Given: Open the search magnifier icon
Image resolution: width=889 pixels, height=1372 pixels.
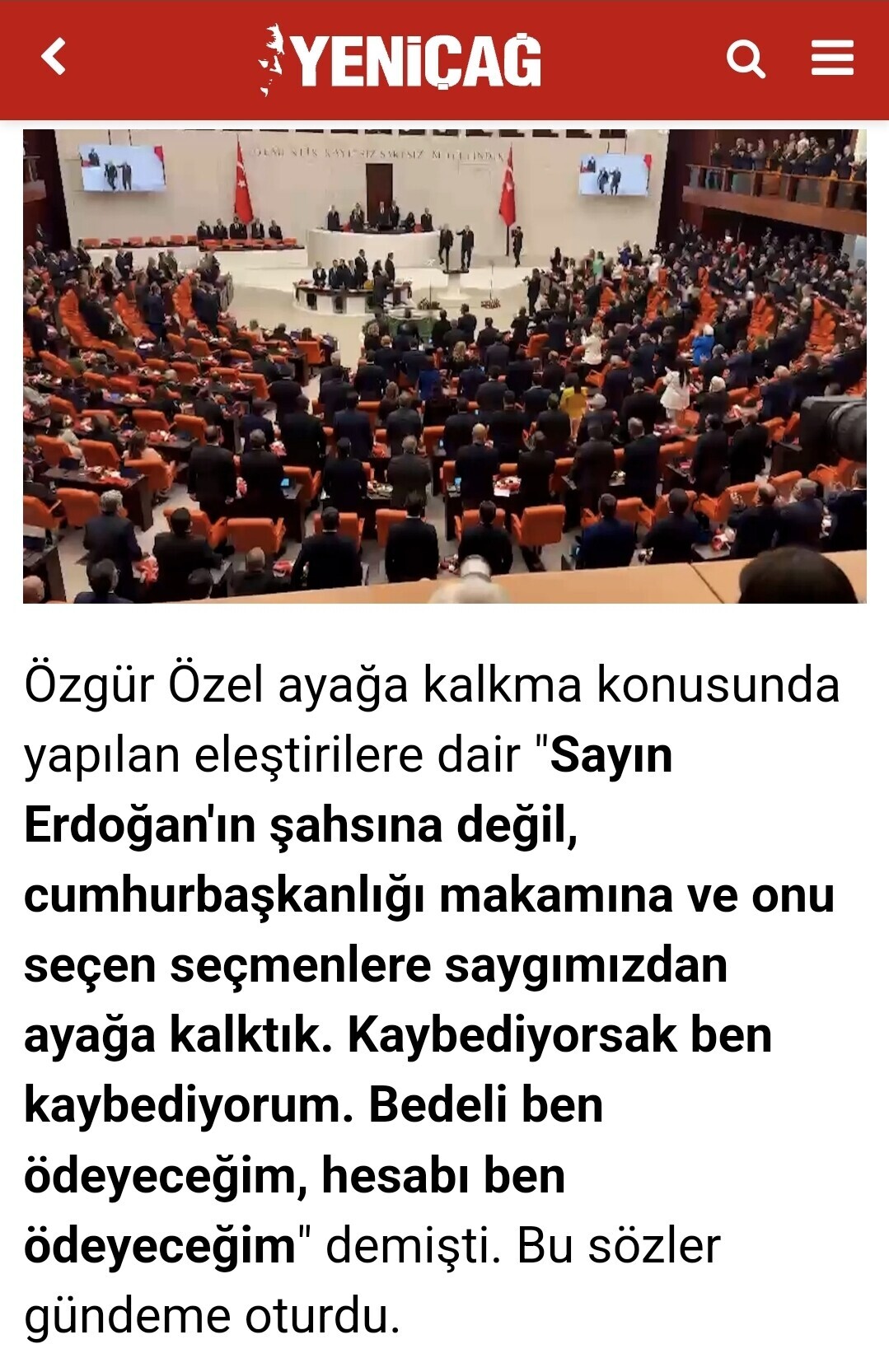Looking at the screenshot, I should 746,59.
